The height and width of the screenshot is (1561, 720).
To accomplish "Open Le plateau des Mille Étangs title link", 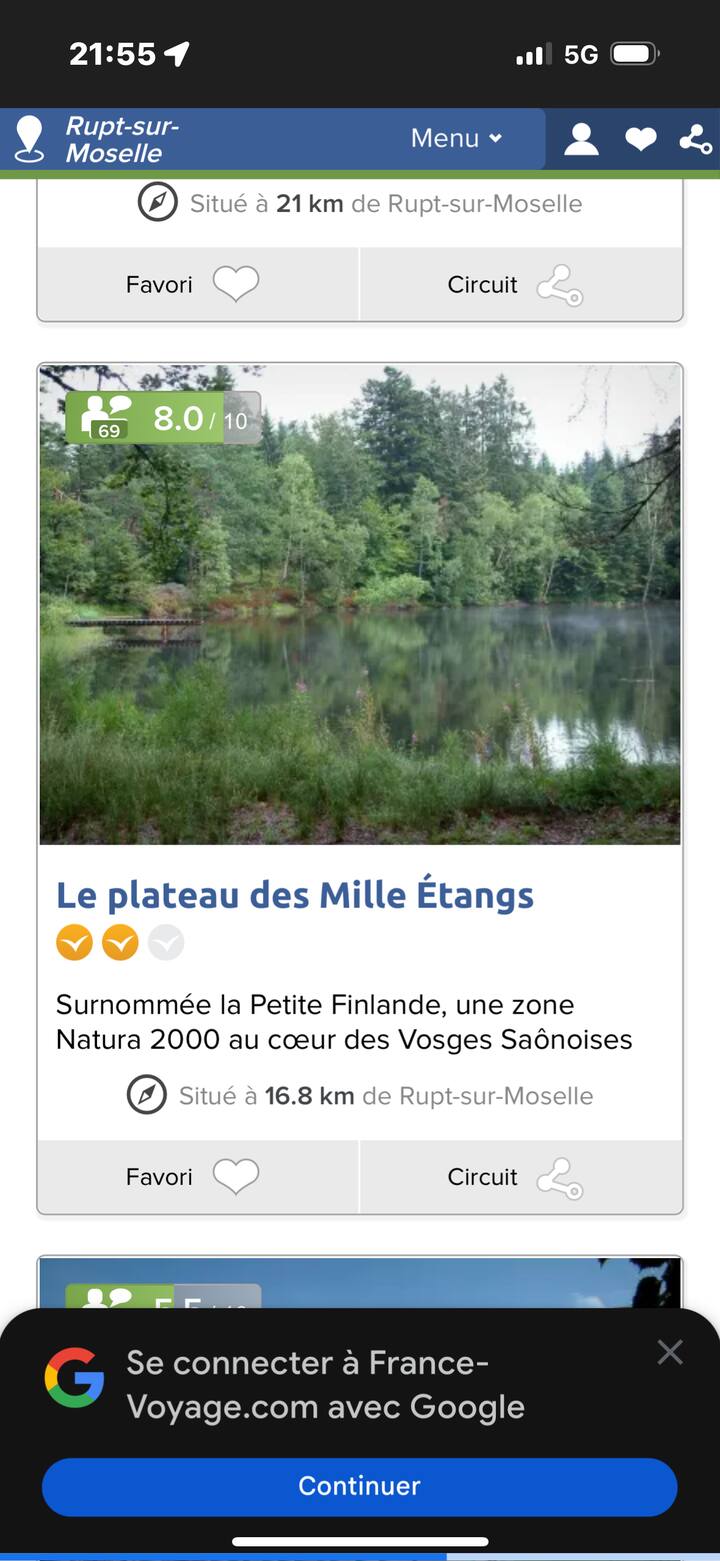I will (x=295, y=895).
